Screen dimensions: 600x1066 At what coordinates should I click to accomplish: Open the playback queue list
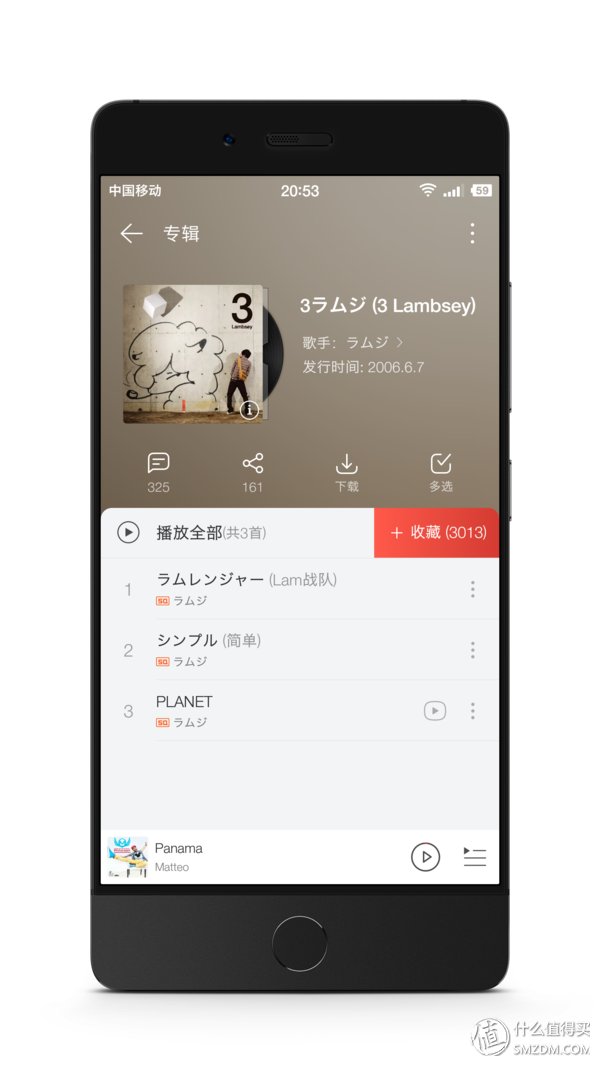pos(474,857)
